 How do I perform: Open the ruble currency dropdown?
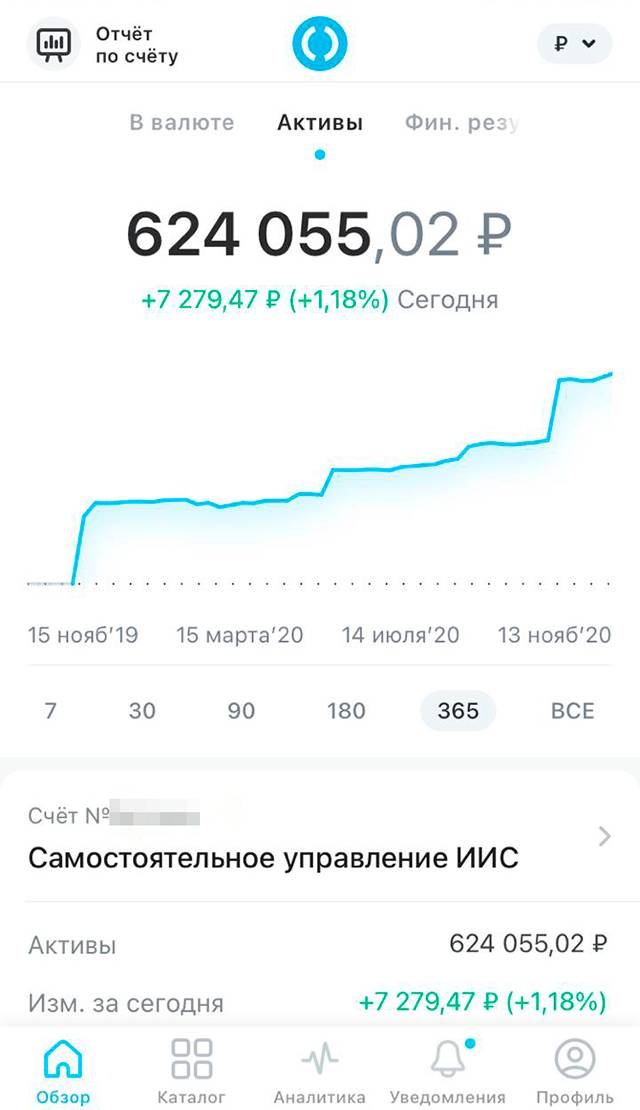pos(574,44)
